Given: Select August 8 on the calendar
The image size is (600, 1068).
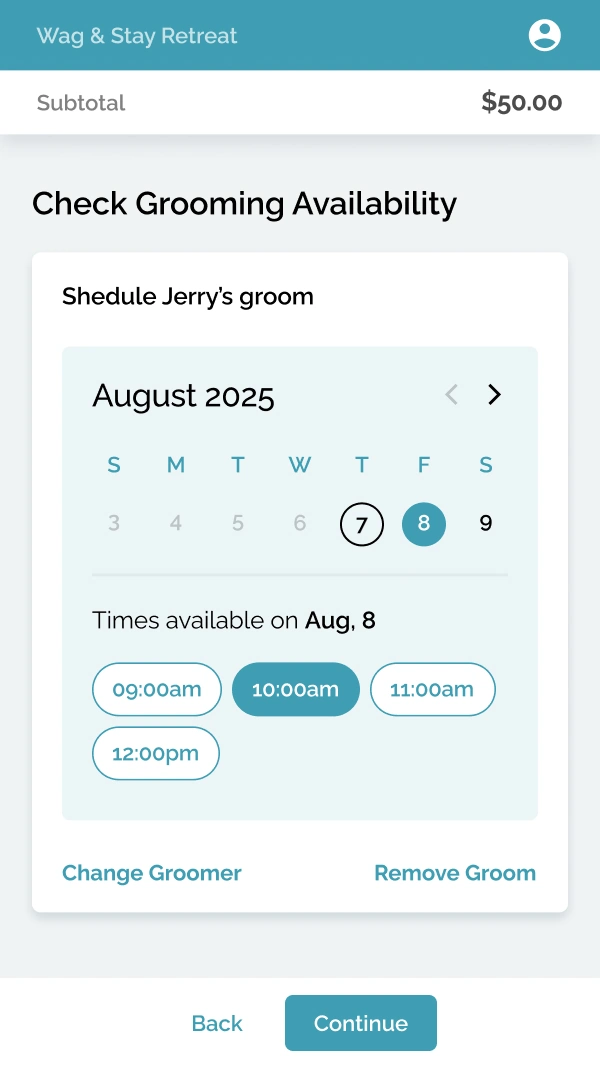Looking at the screenshot, I should click(x=424, y=524).
